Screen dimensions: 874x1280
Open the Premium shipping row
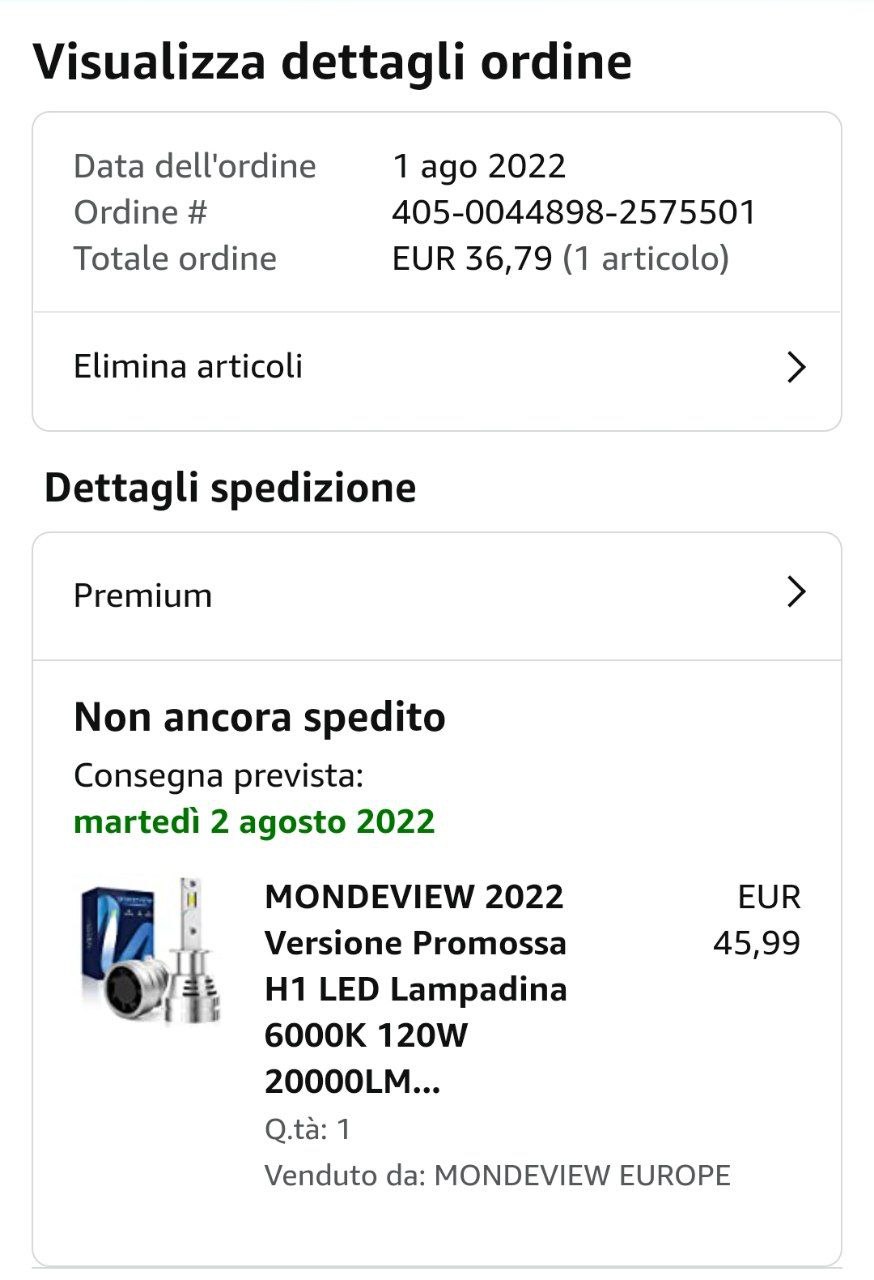(x=437, y=596)
